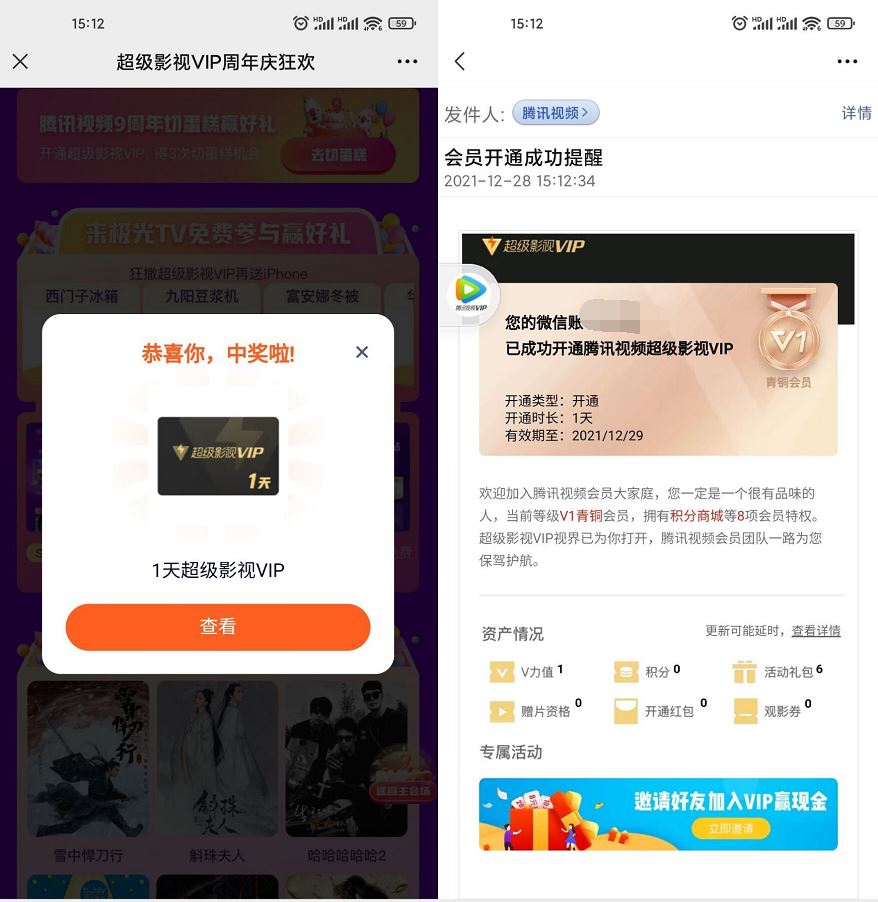Open the three-dot more options menu
The width and height of the screenshot is (878, 902).
(847, 62)
